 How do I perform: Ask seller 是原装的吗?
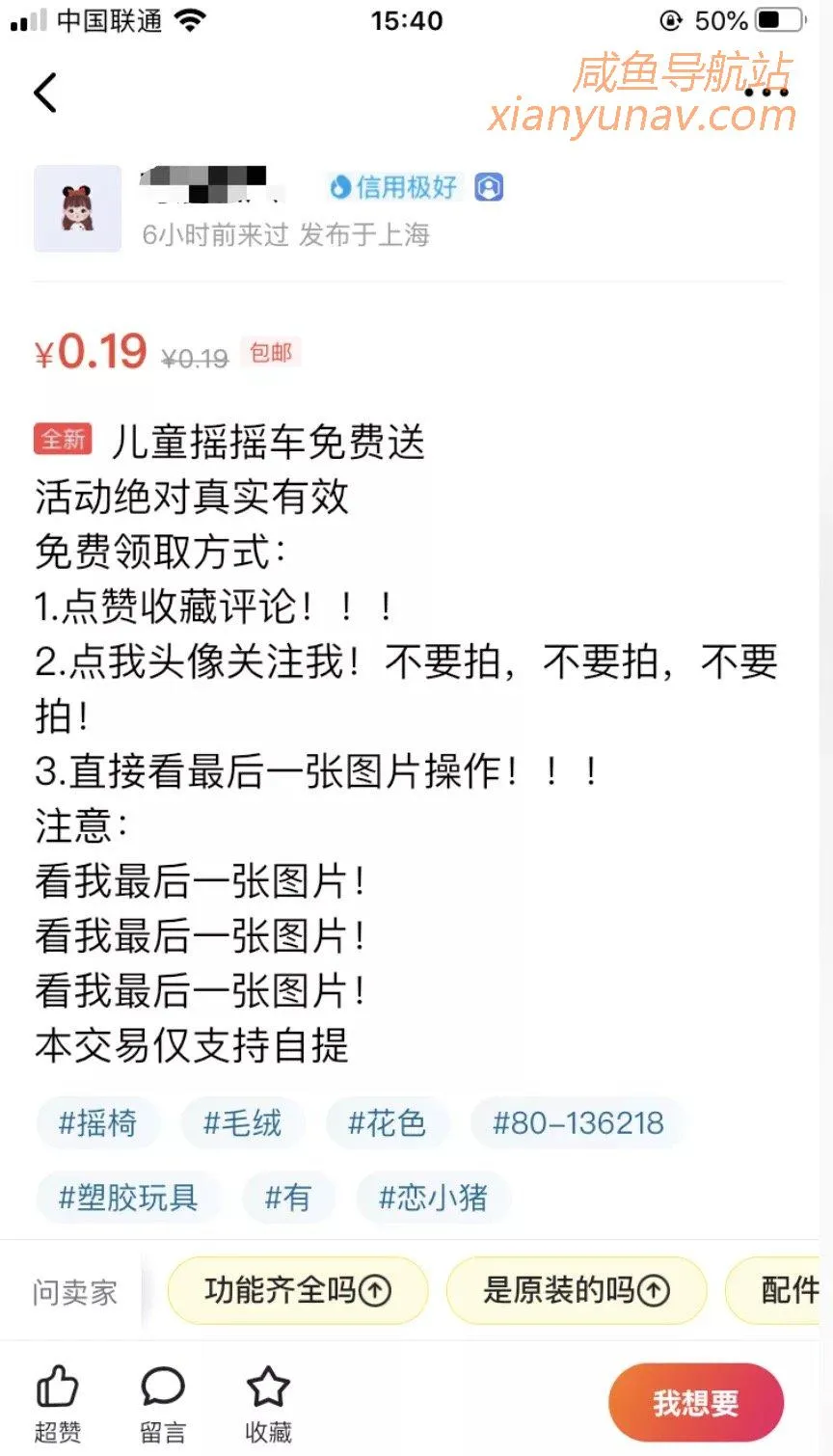(576, 1290)
